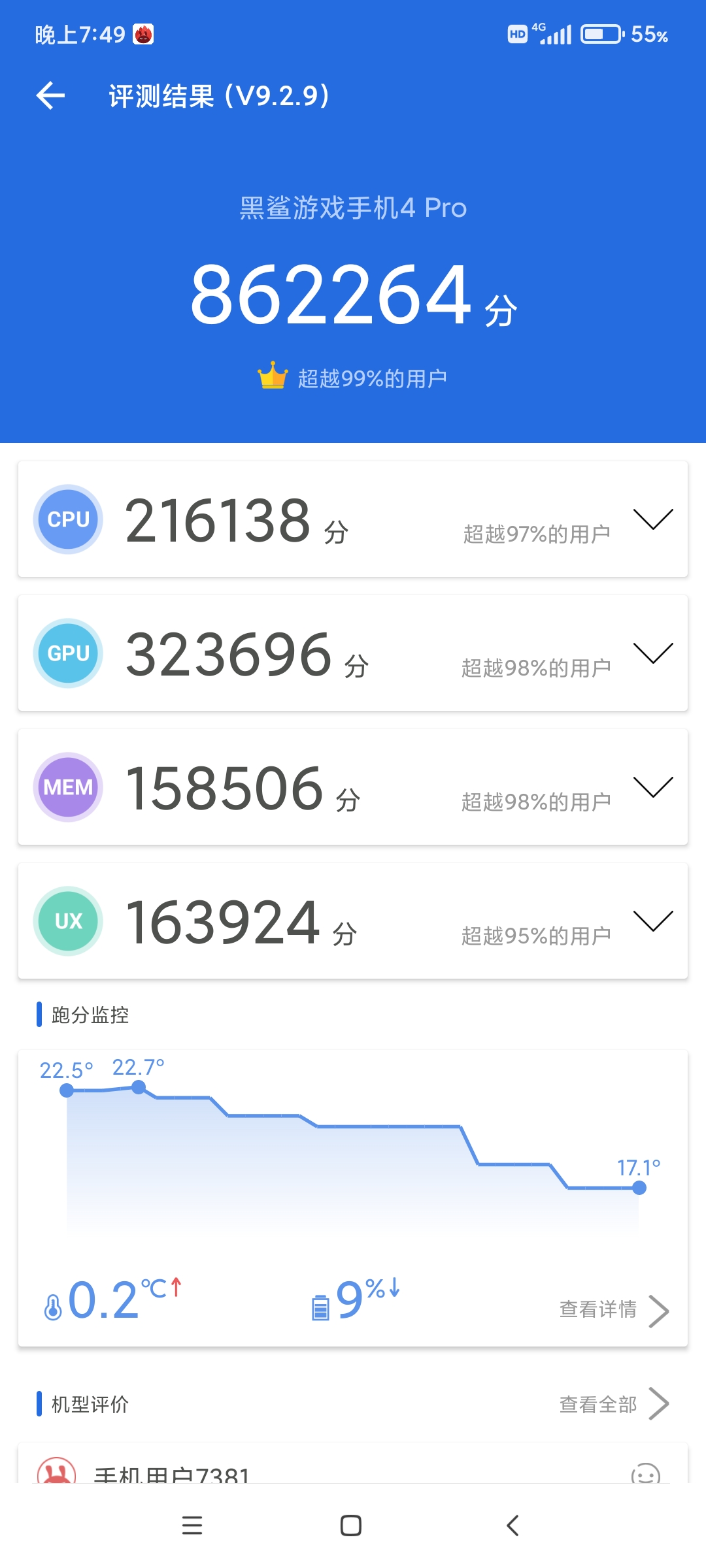Expand the CPU score details
The width and height of the screenshot is (706, 1568).
[653, 519]
